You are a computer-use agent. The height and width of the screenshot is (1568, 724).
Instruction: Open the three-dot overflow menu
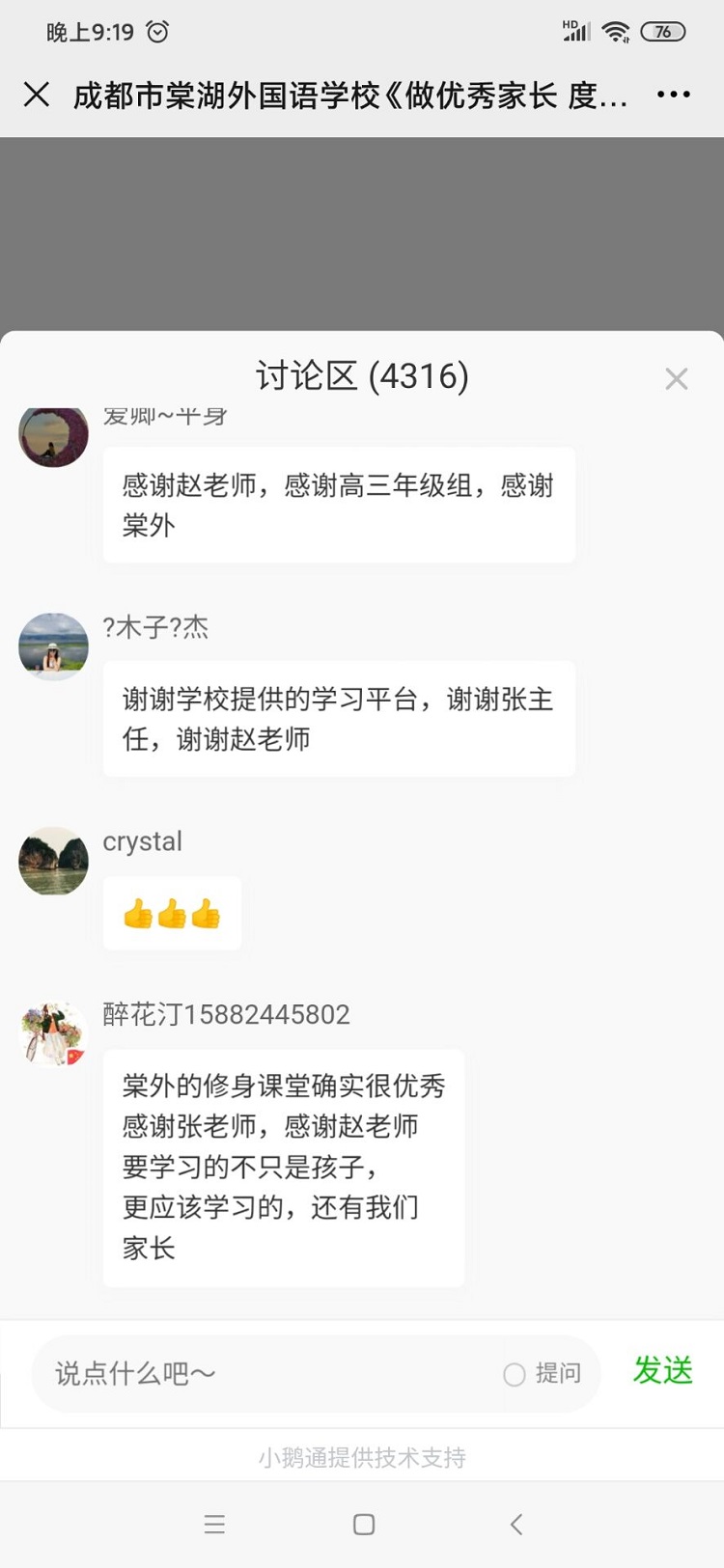click(673, 95)
